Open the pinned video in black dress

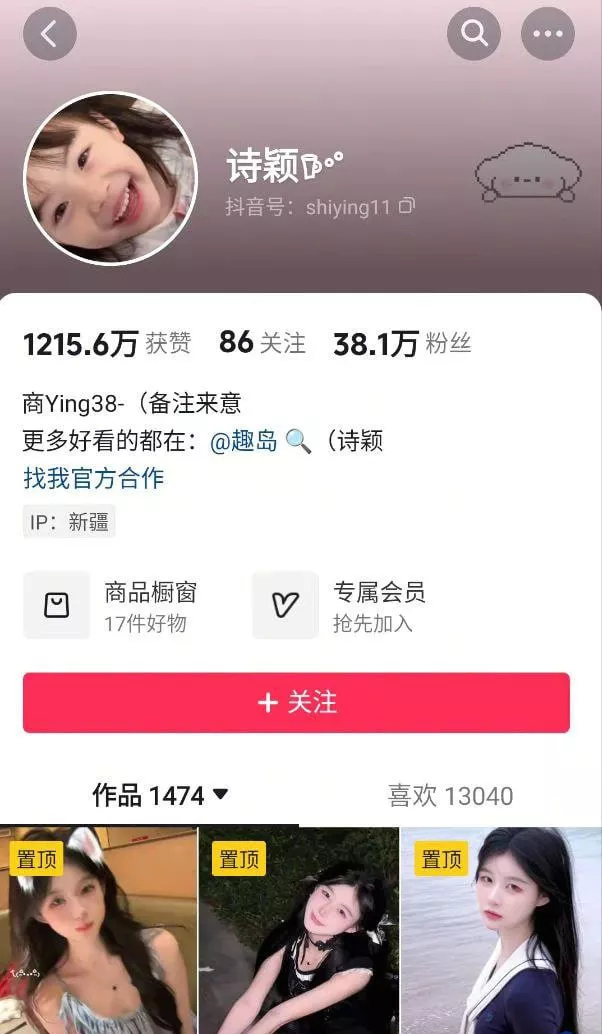click(299, 930)
